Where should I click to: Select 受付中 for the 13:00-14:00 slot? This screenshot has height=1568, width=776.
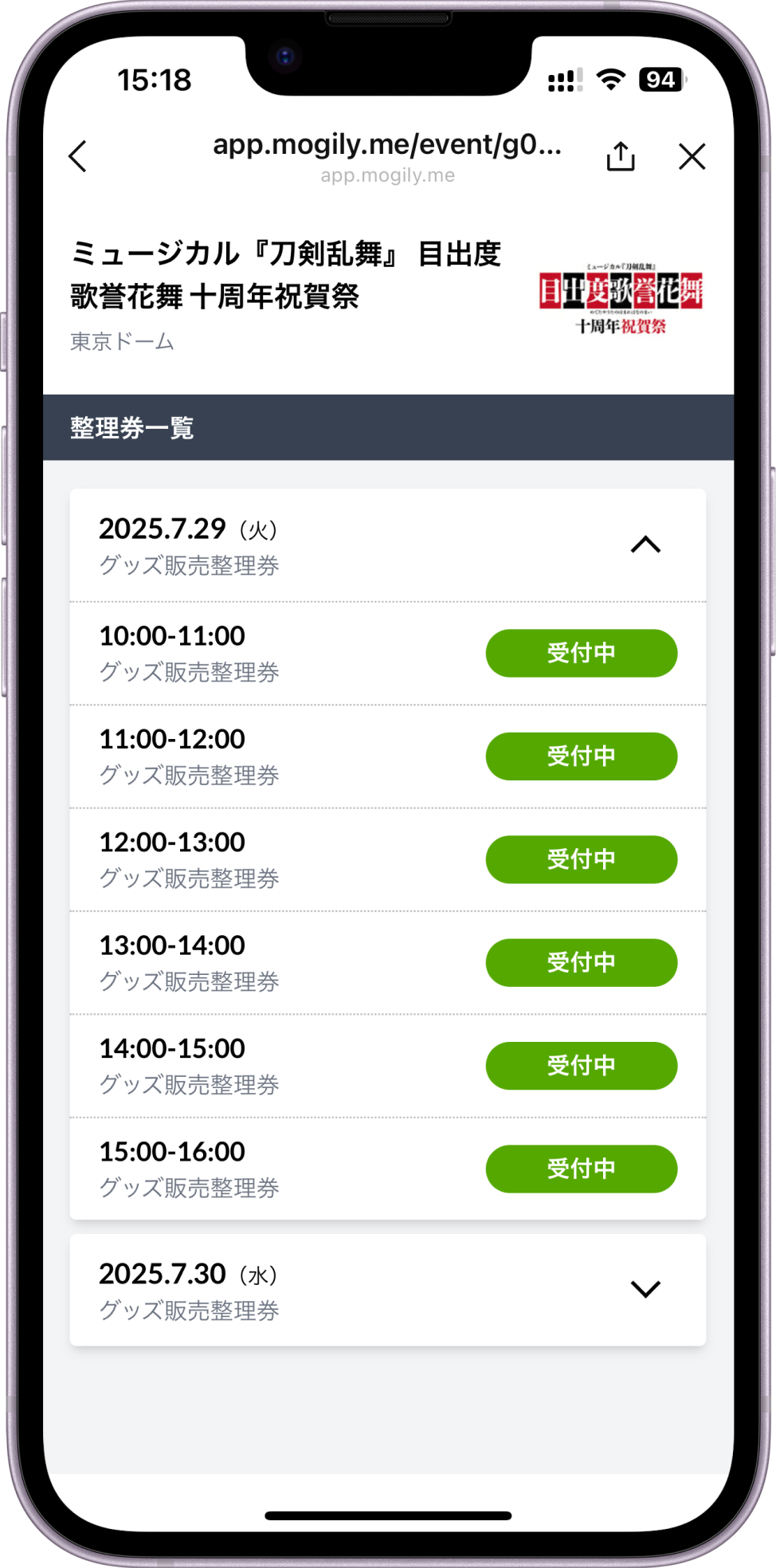tap(582, 962)
